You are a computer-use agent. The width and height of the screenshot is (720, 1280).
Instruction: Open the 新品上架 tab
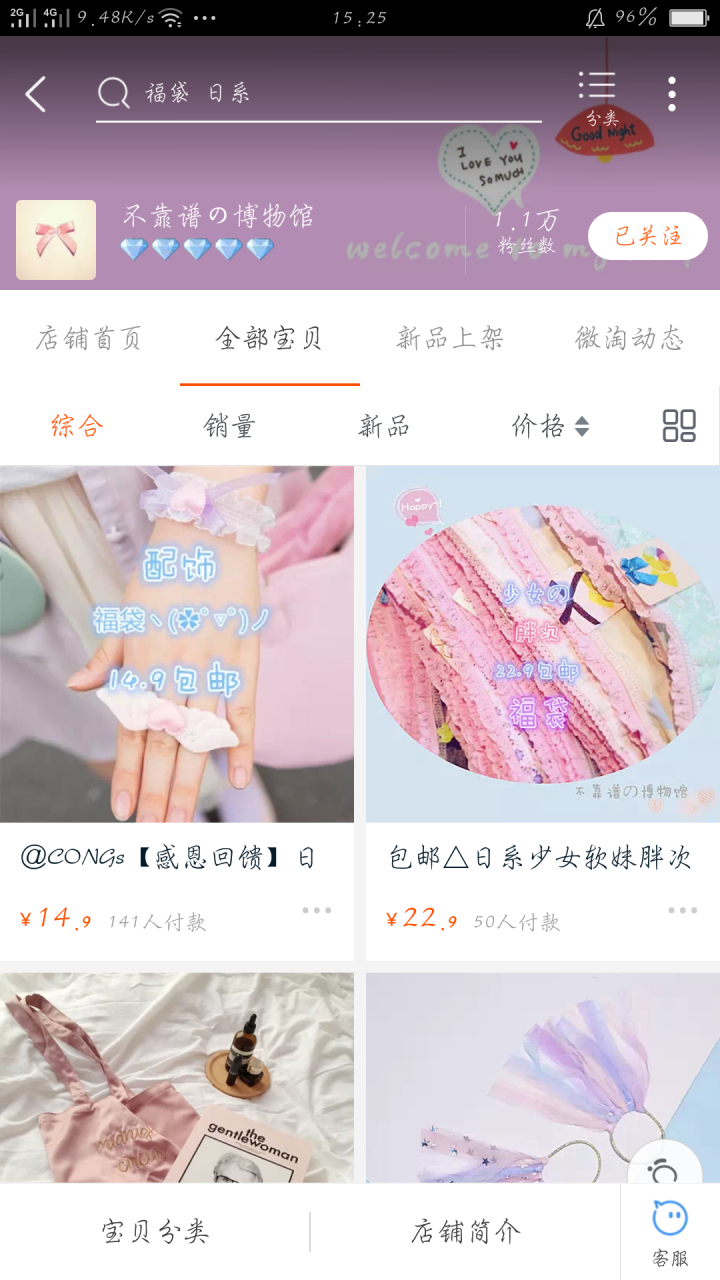[x=449, y=339]
